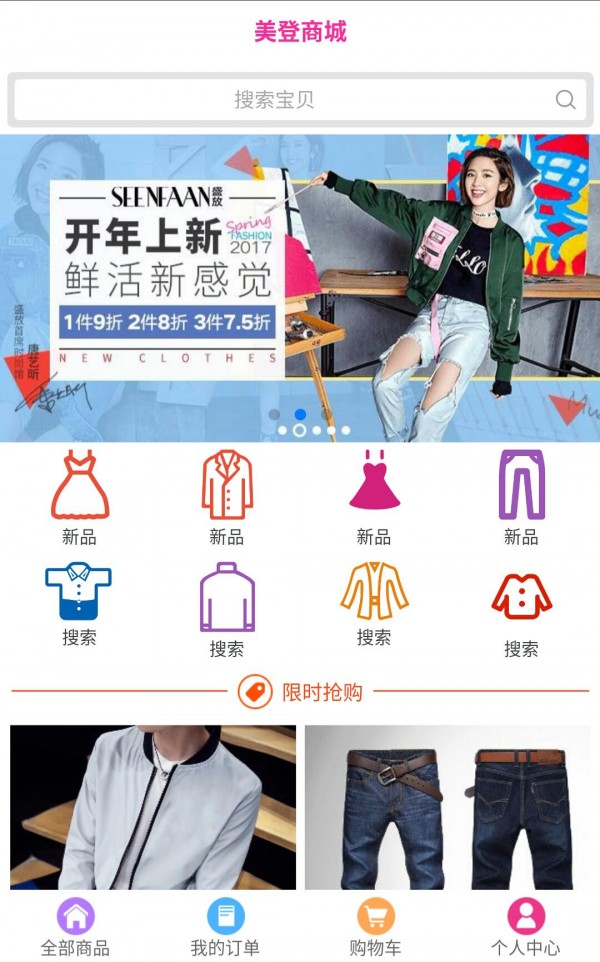Switch to the 全部商品 tab

click(x=75, y=928)
